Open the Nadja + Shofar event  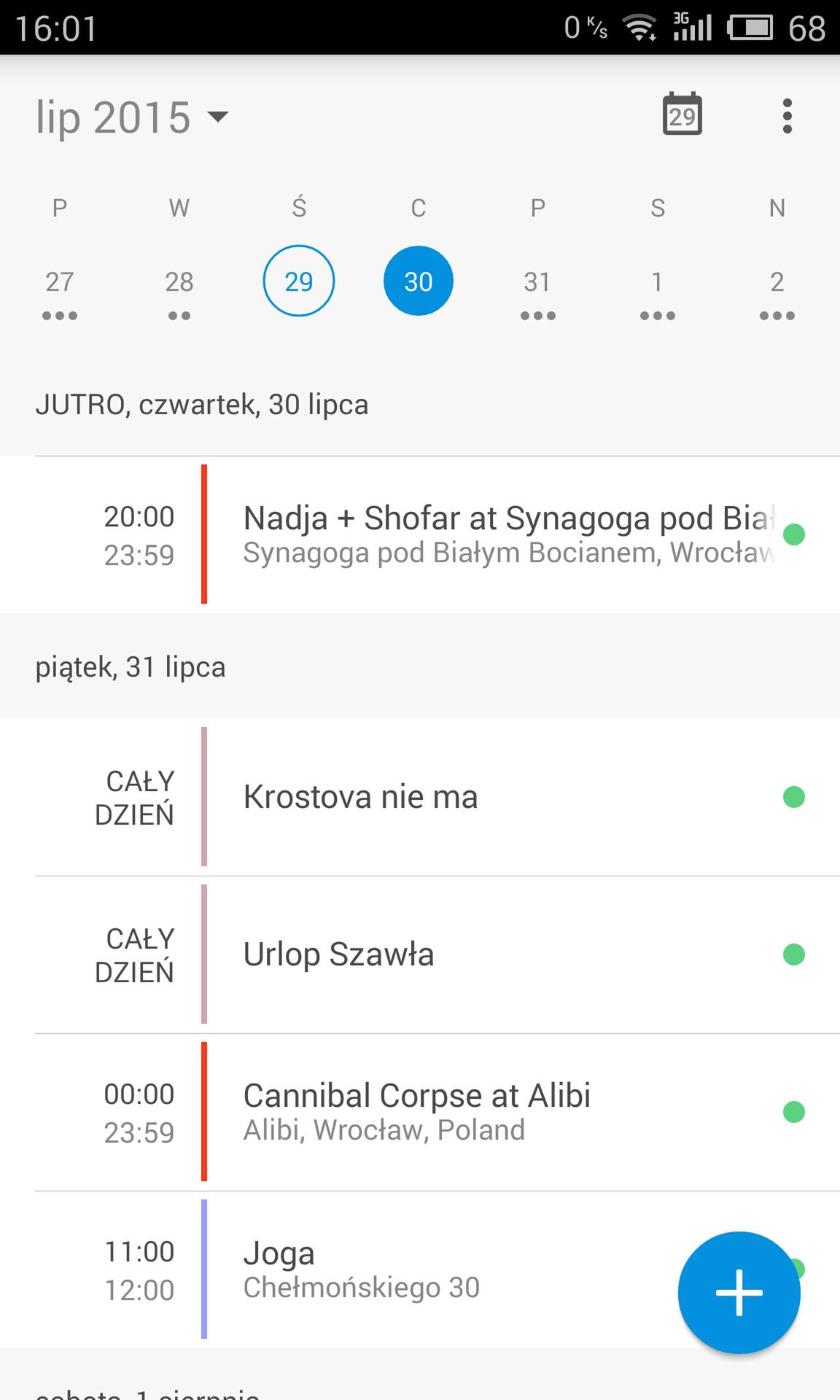(437, 534)
